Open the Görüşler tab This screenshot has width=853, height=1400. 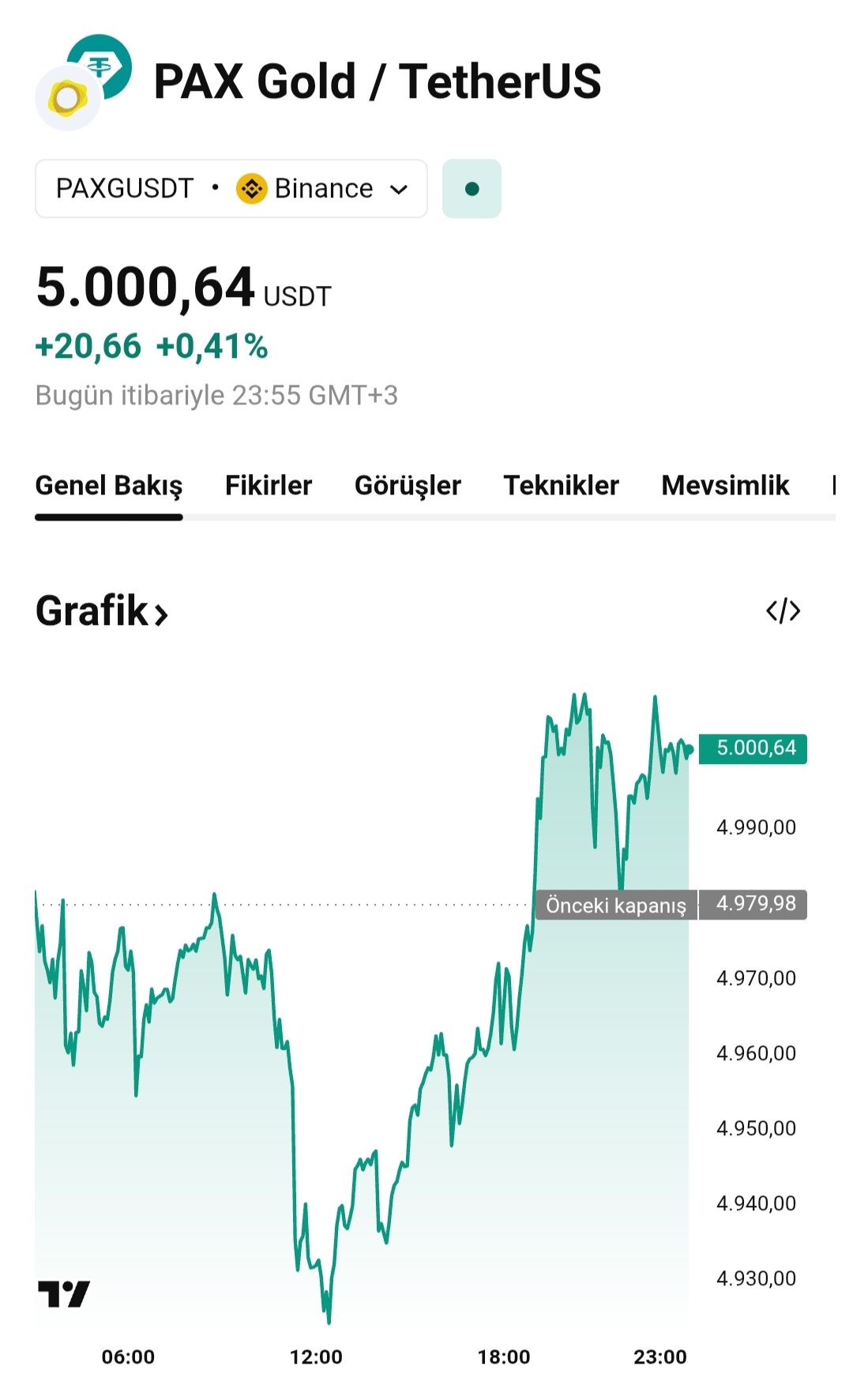tap(408, 485)
